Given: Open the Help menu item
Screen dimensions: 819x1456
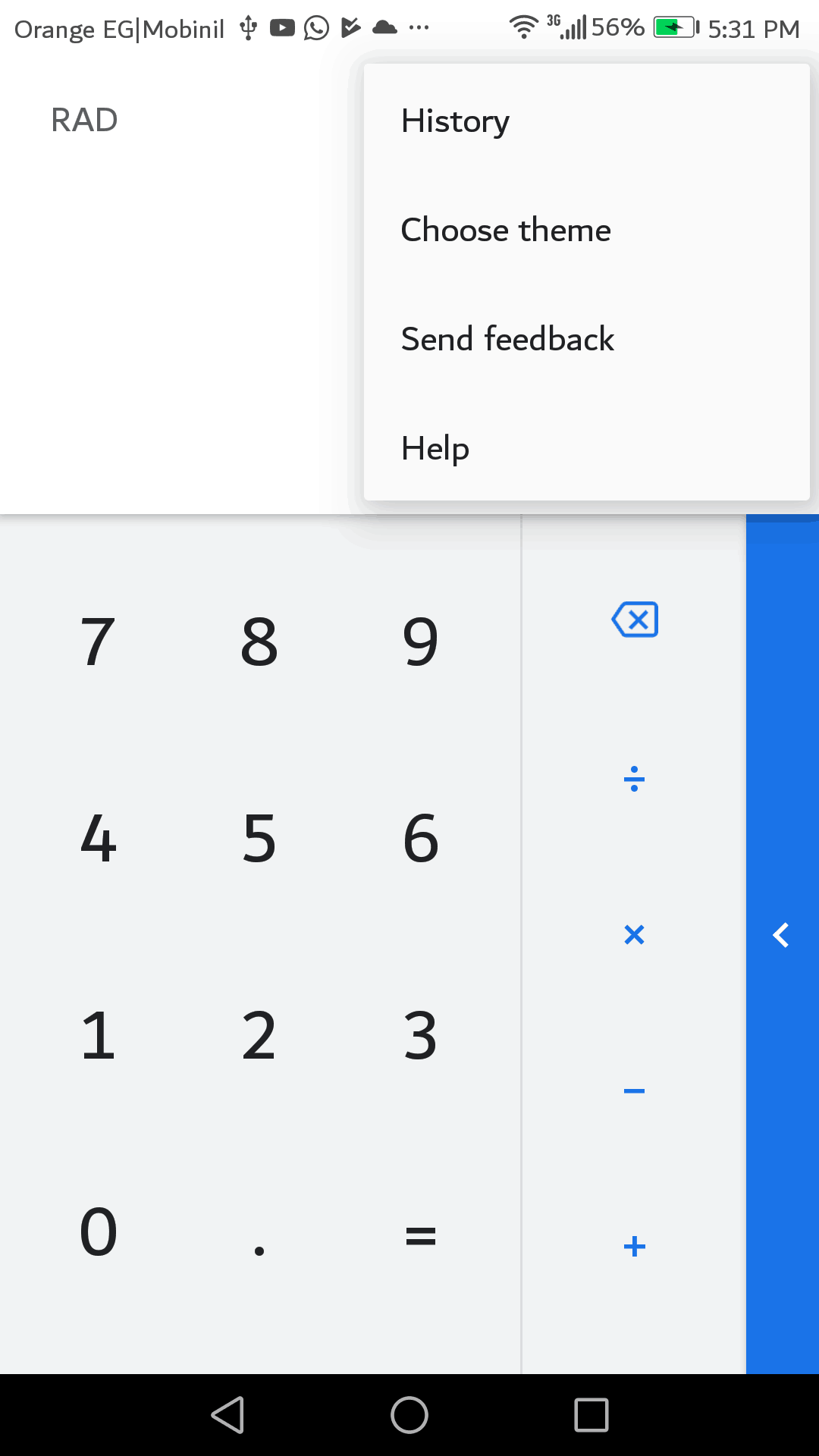Looking at the screenshot, I should point(586,448).
